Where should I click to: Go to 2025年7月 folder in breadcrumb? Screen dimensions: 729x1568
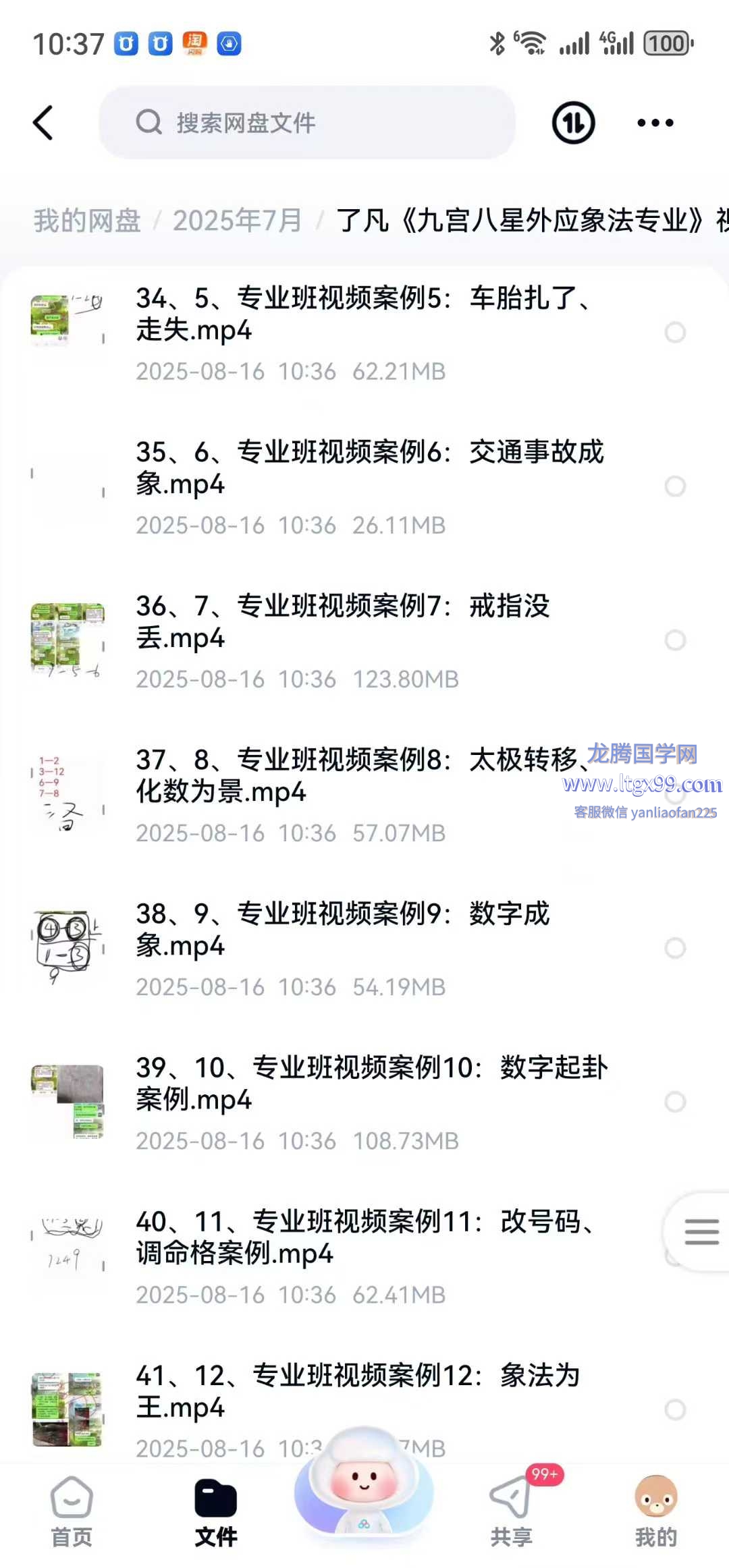coord(237,221)
